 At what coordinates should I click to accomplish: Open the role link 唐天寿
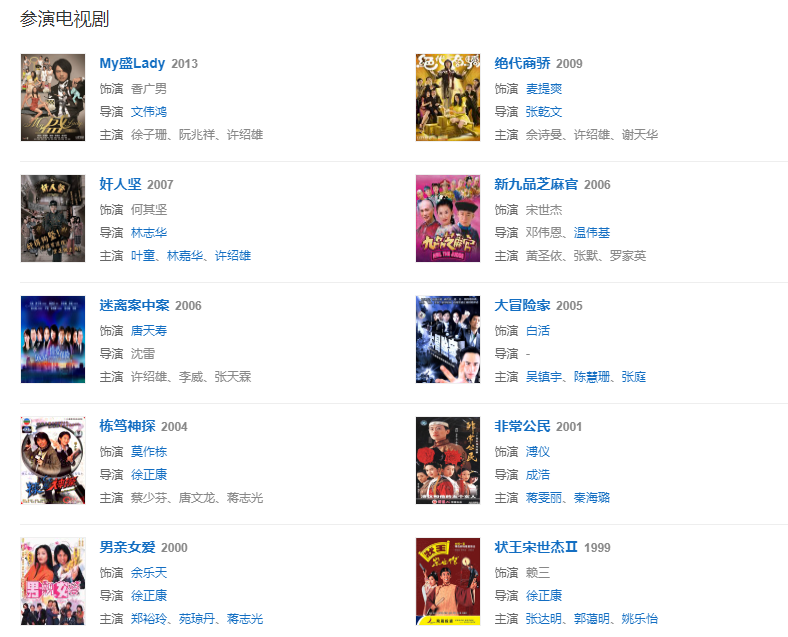click(149, 330)
